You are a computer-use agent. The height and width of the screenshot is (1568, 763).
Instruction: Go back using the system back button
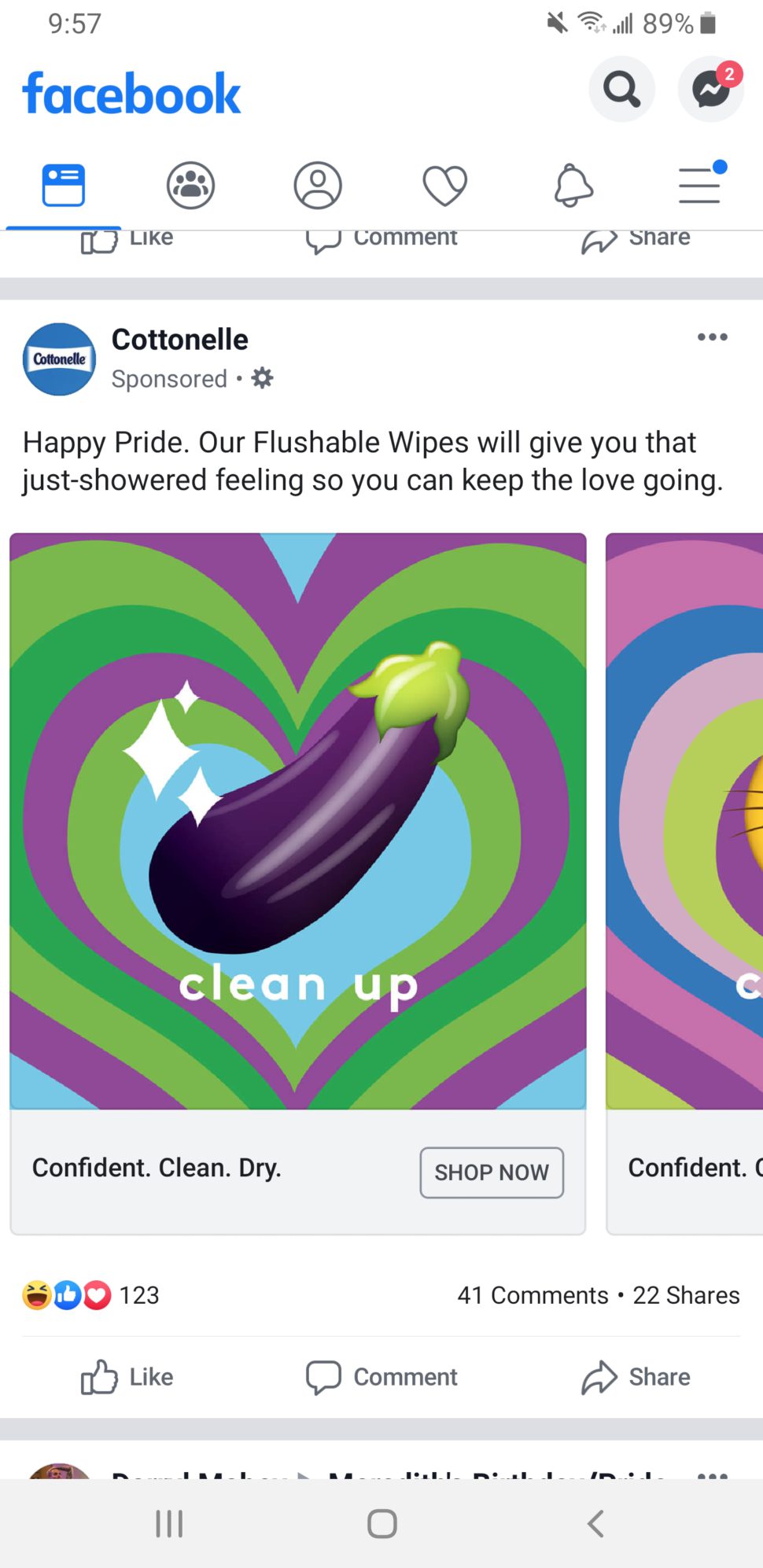click(595, 1524)
